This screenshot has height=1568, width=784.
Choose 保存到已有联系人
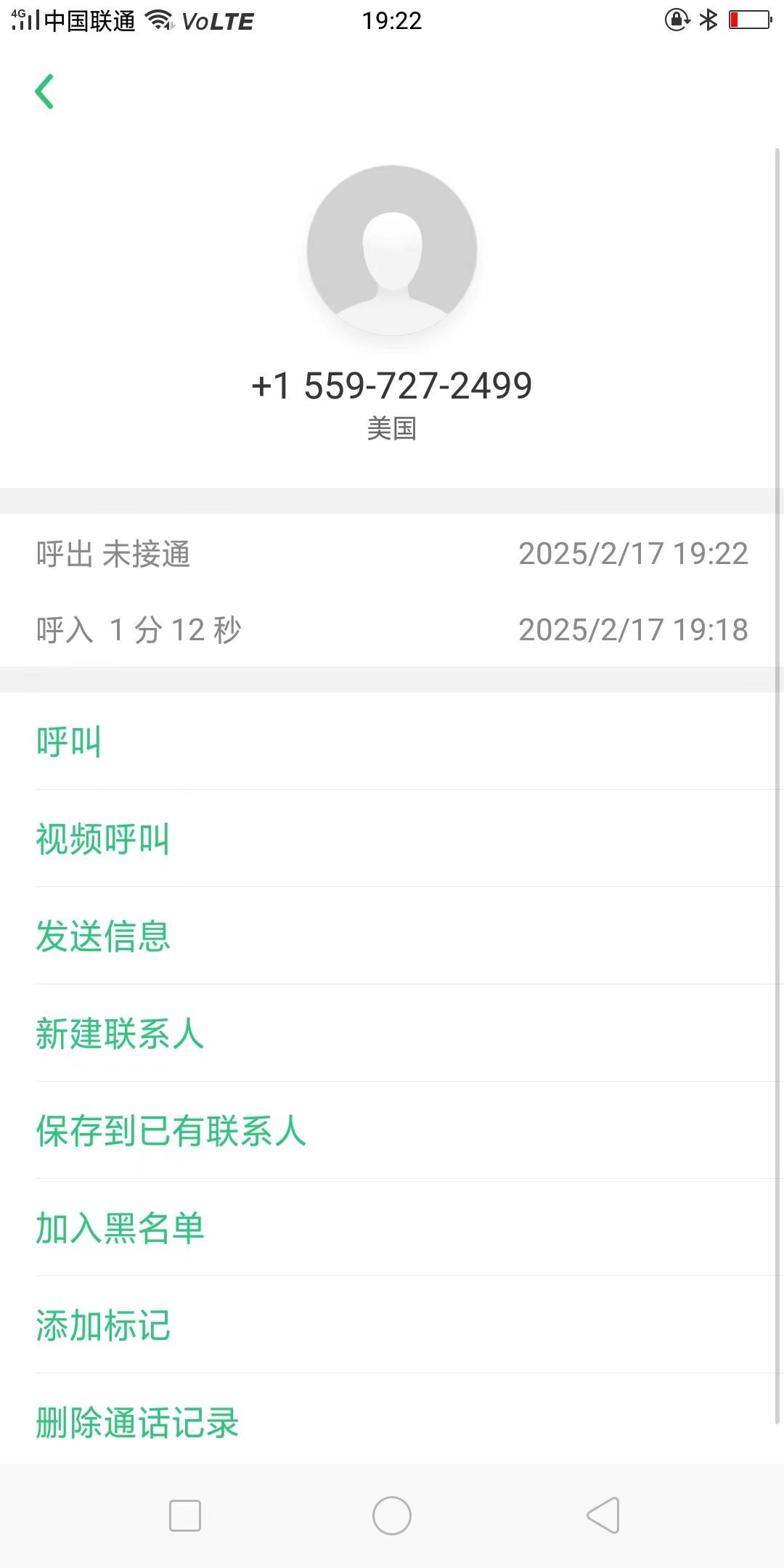click(171, 1131)
